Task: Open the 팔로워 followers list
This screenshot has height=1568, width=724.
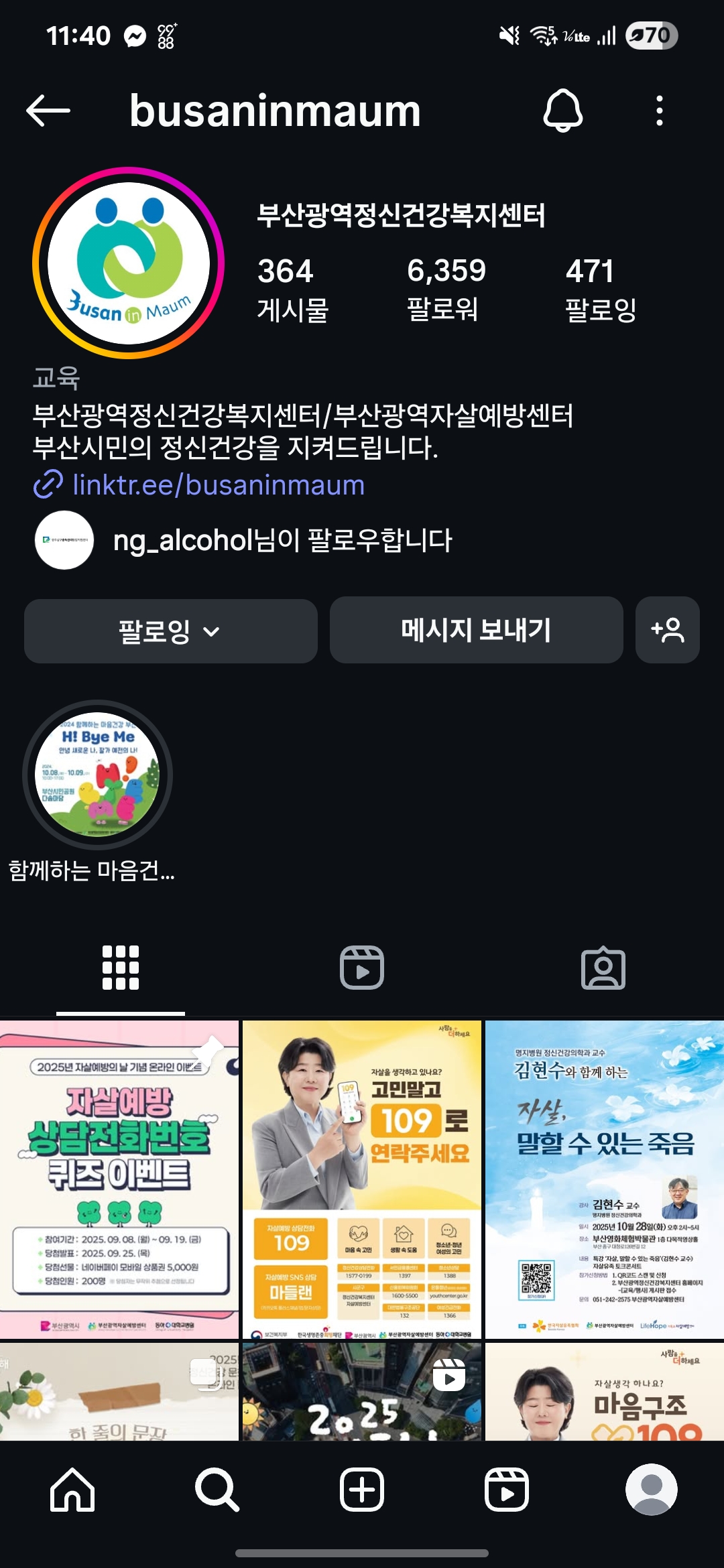Action: coord(446,289)
